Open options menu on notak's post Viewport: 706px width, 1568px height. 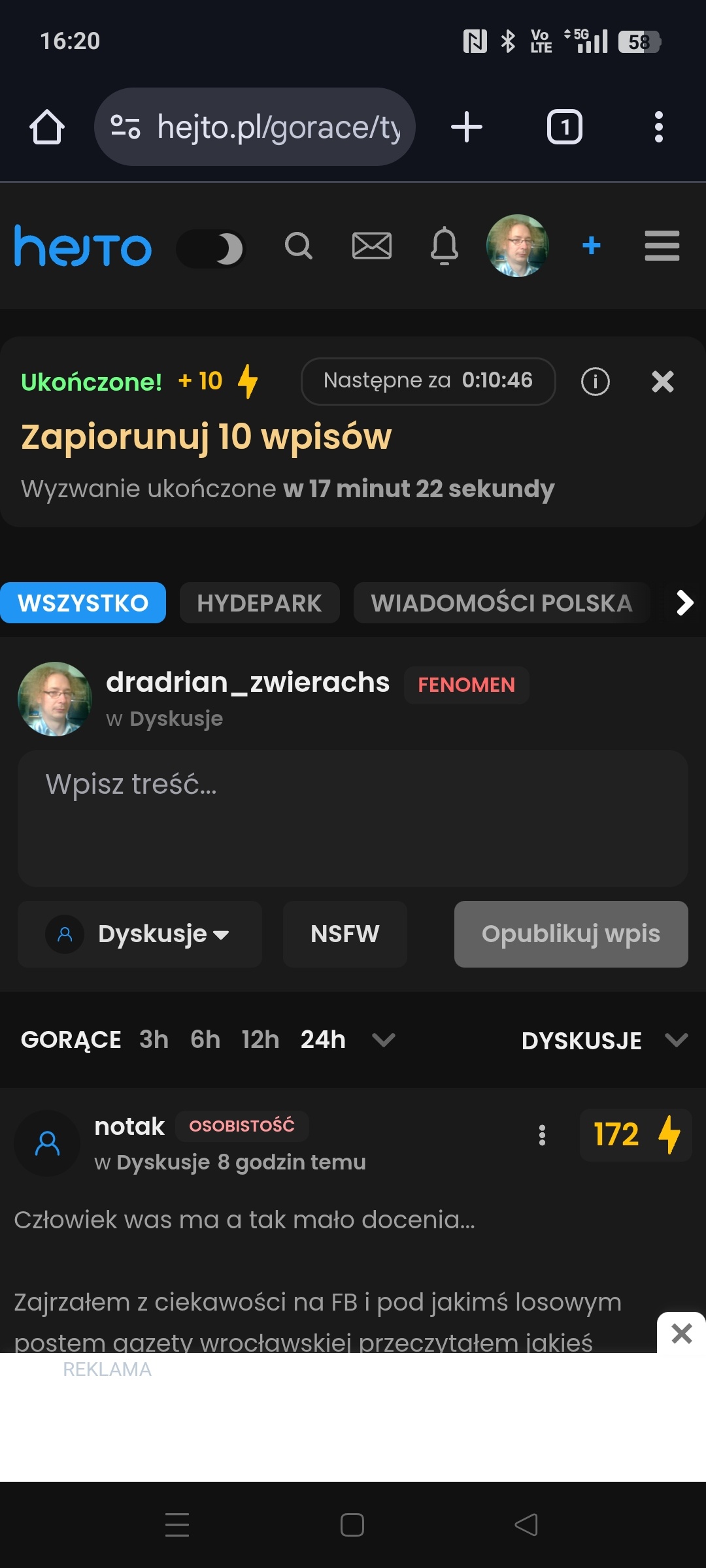[542, 1135]
